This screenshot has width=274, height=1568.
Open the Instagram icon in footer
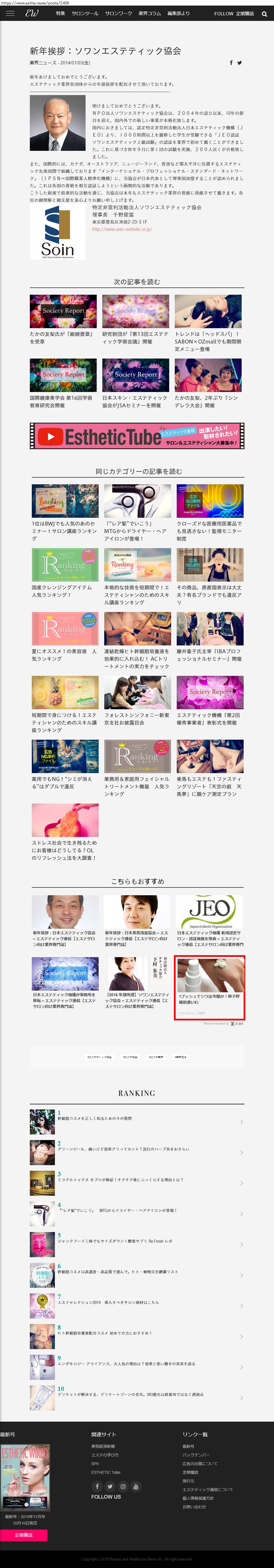click(122, 1486)
